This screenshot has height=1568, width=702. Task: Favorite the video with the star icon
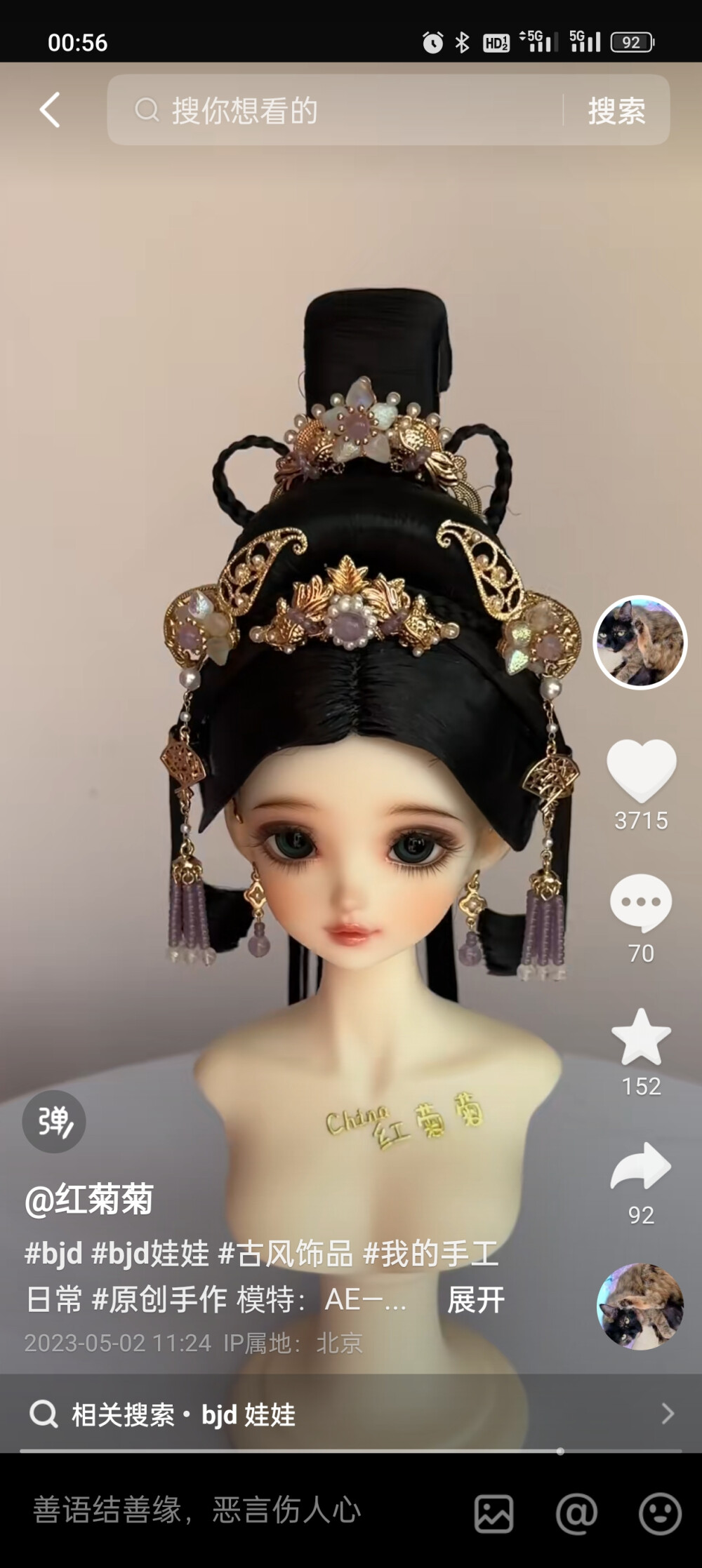(641, 1037)
